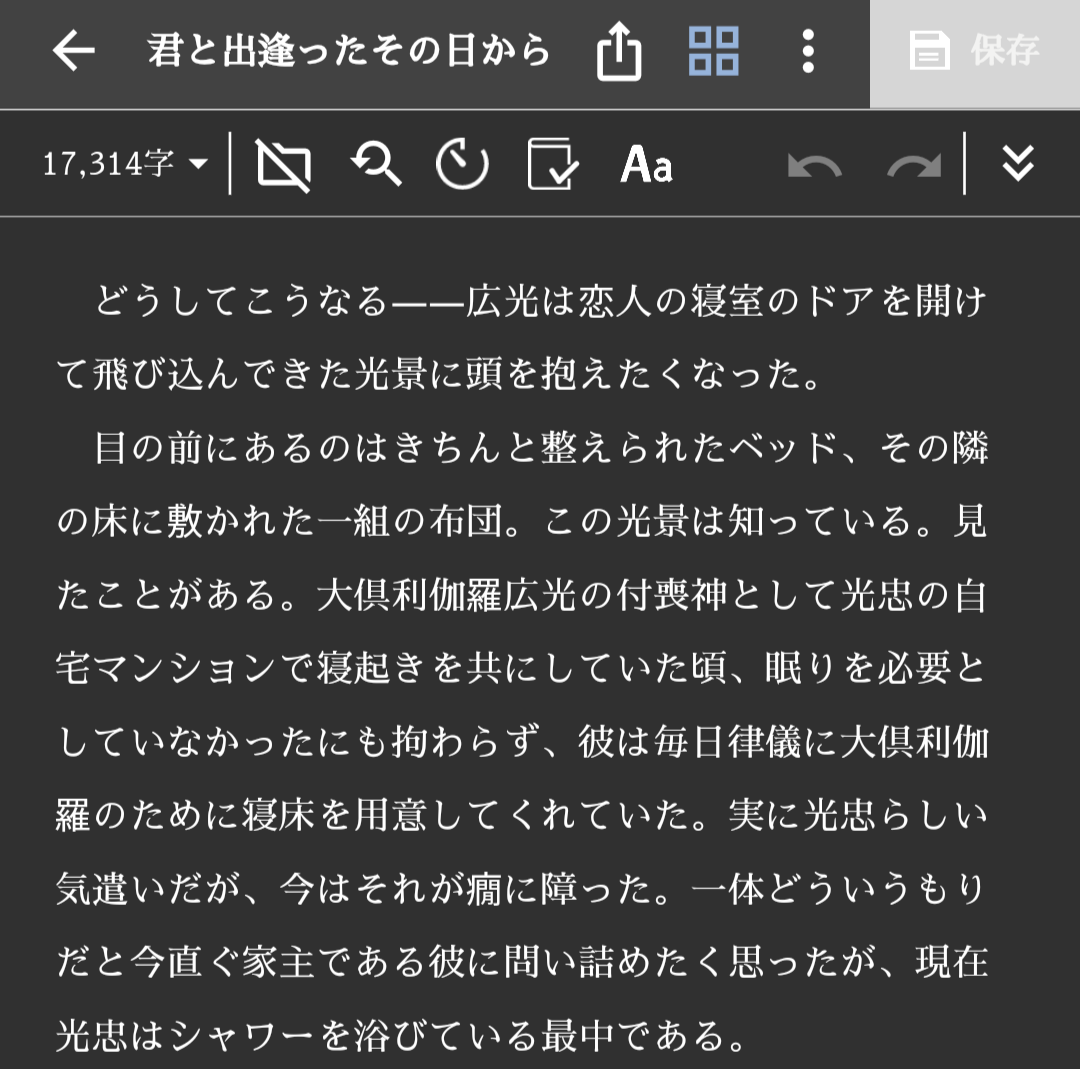Redo the last edit
The height and width of the screenshot is (1069, 1080).
coord(914,164)
